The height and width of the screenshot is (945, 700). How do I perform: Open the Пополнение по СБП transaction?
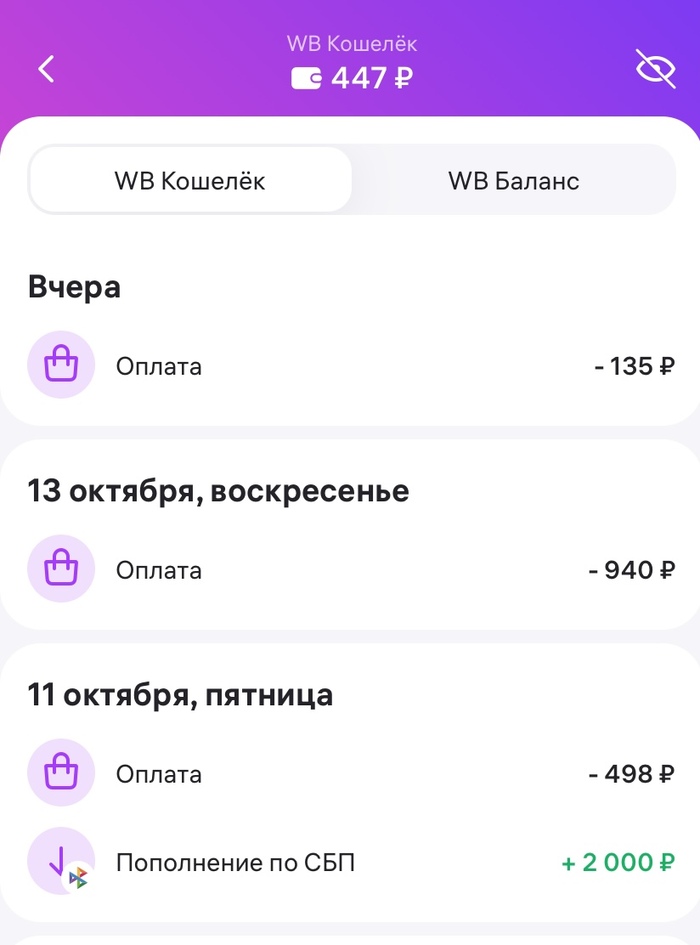coord(350,862)
